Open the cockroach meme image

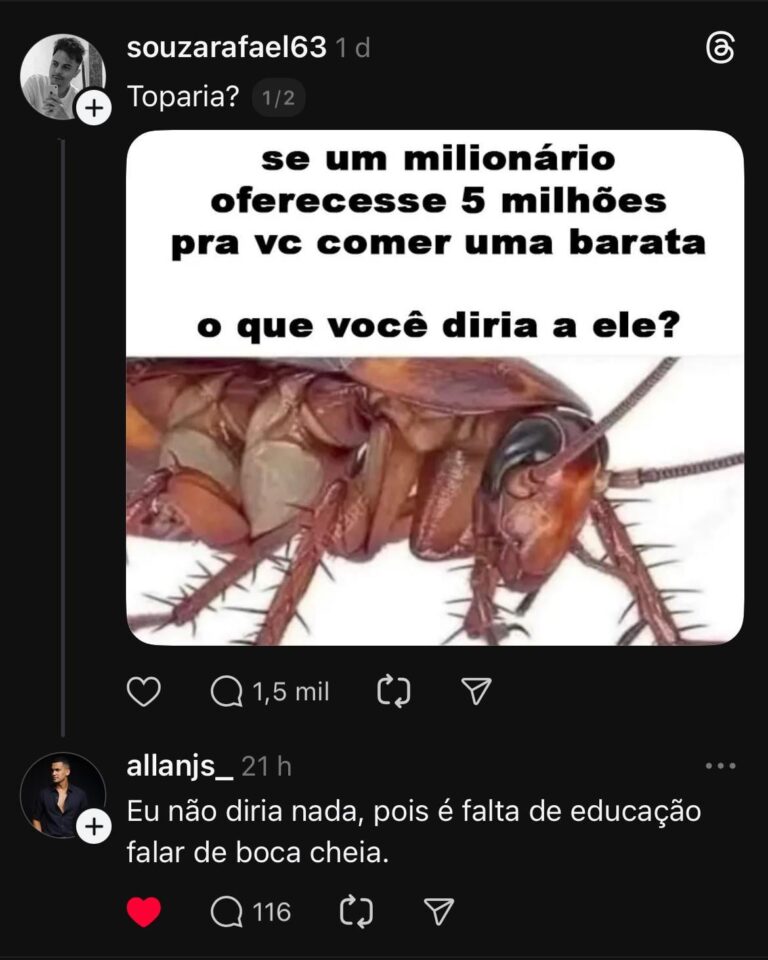pos(435,388)
